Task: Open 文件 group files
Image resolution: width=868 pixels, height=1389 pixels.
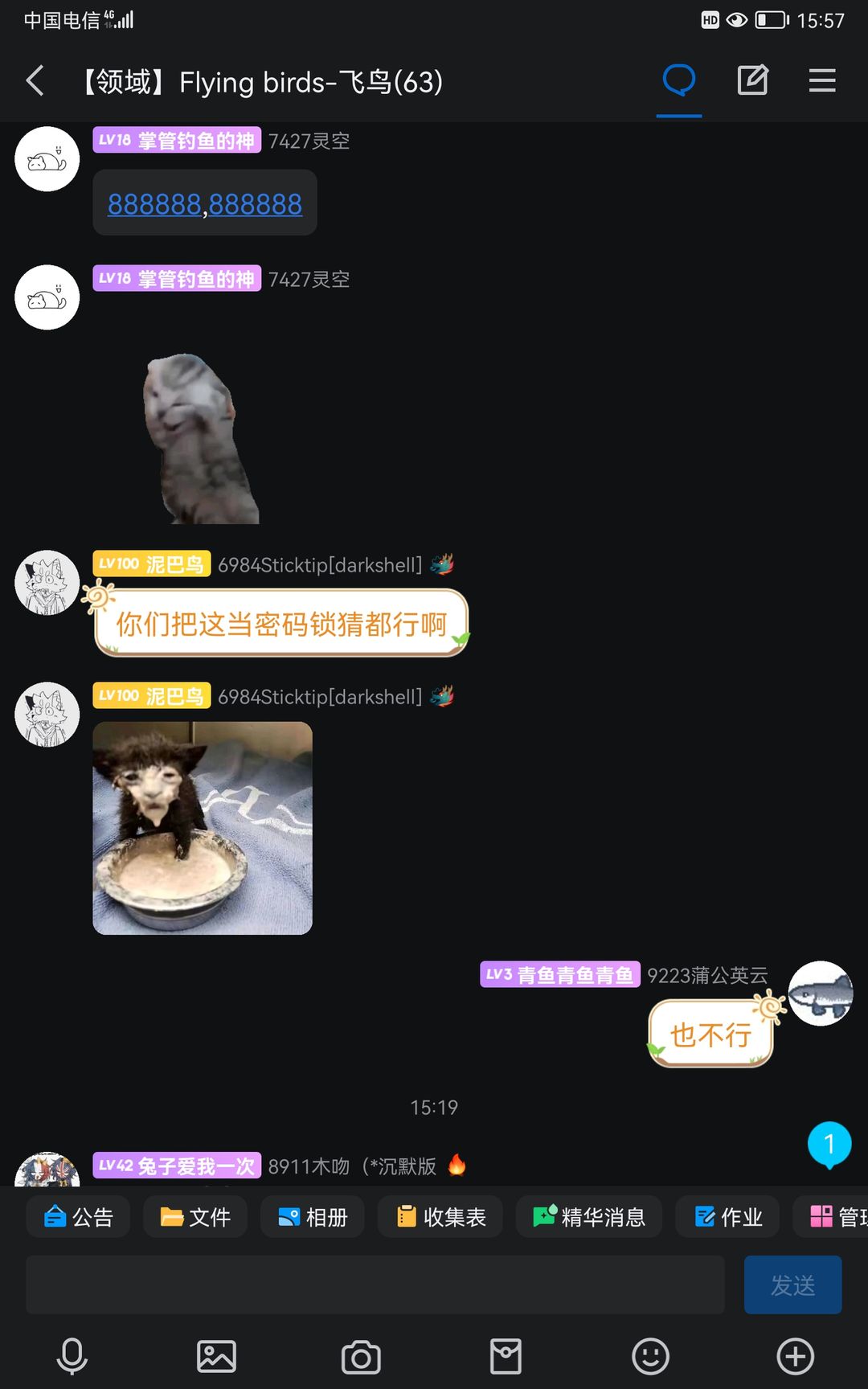Action: 195,1217
